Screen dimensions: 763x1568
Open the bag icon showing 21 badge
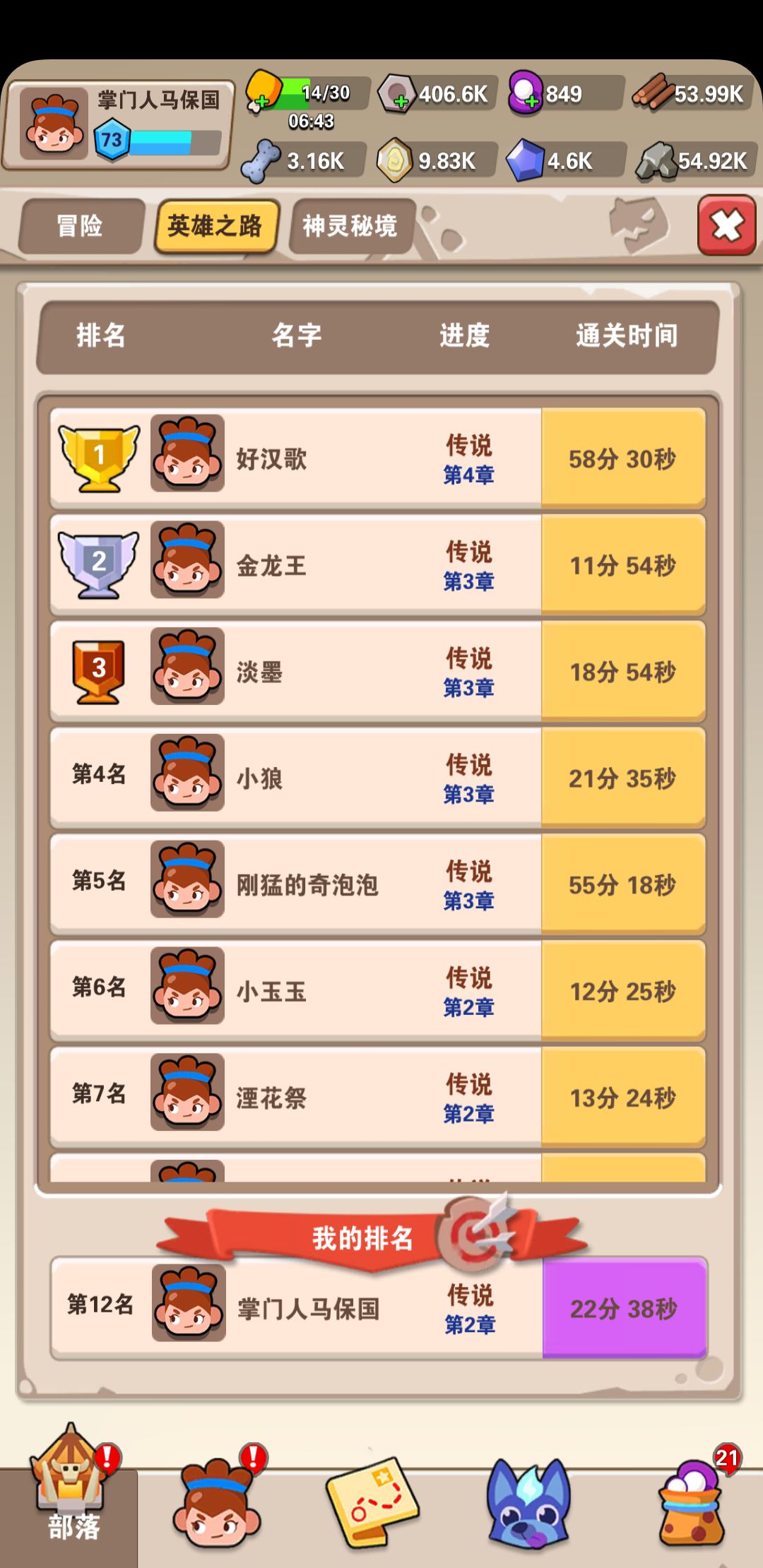coord(689,1504)
